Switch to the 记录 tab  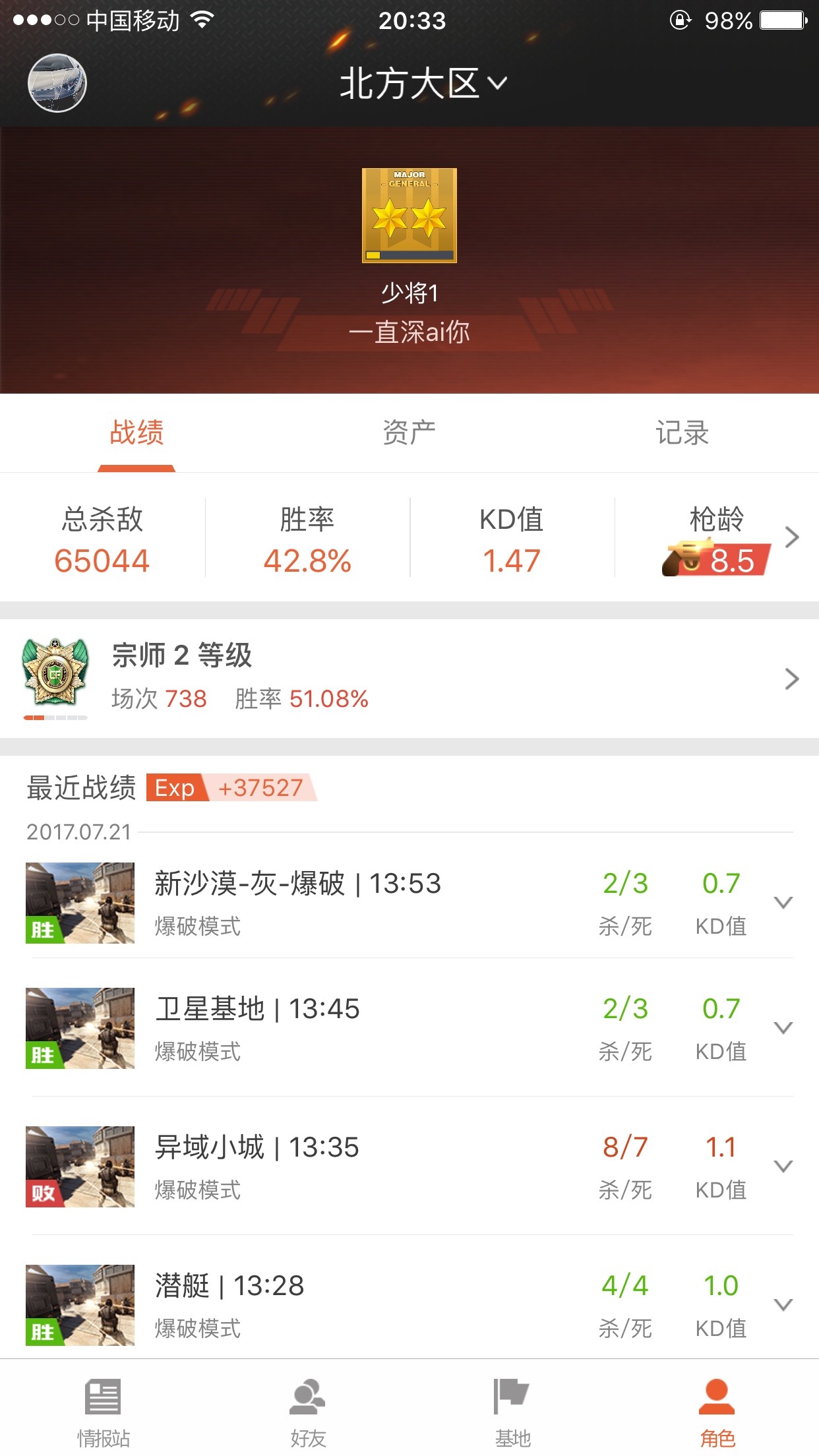point(682,433)
